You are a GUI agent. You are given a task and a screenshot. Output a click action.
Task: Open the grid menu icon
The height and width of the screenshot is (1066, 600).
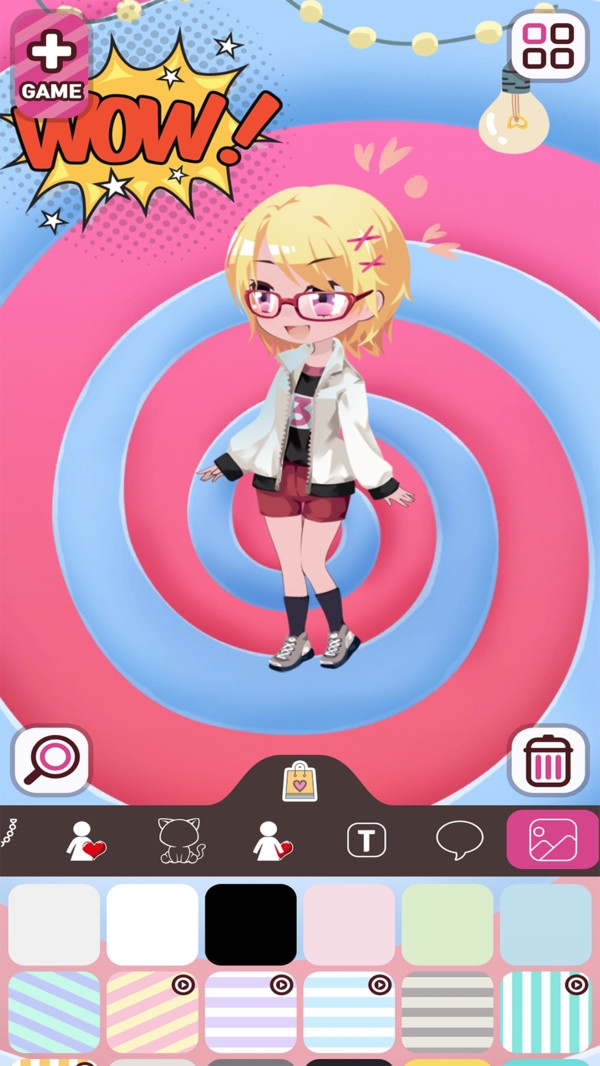click(549, 46)
